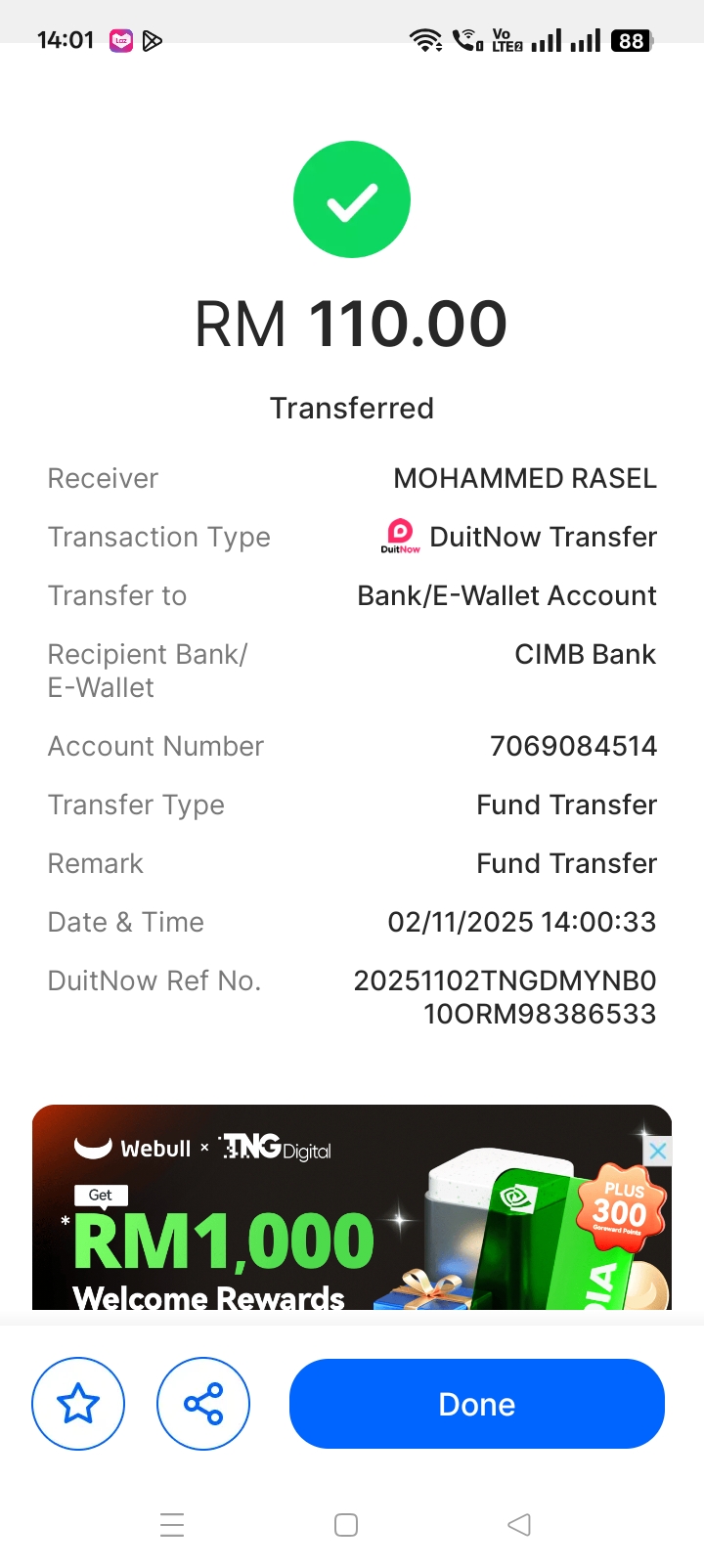Add this transfer to favourites

pos(78,1404)
